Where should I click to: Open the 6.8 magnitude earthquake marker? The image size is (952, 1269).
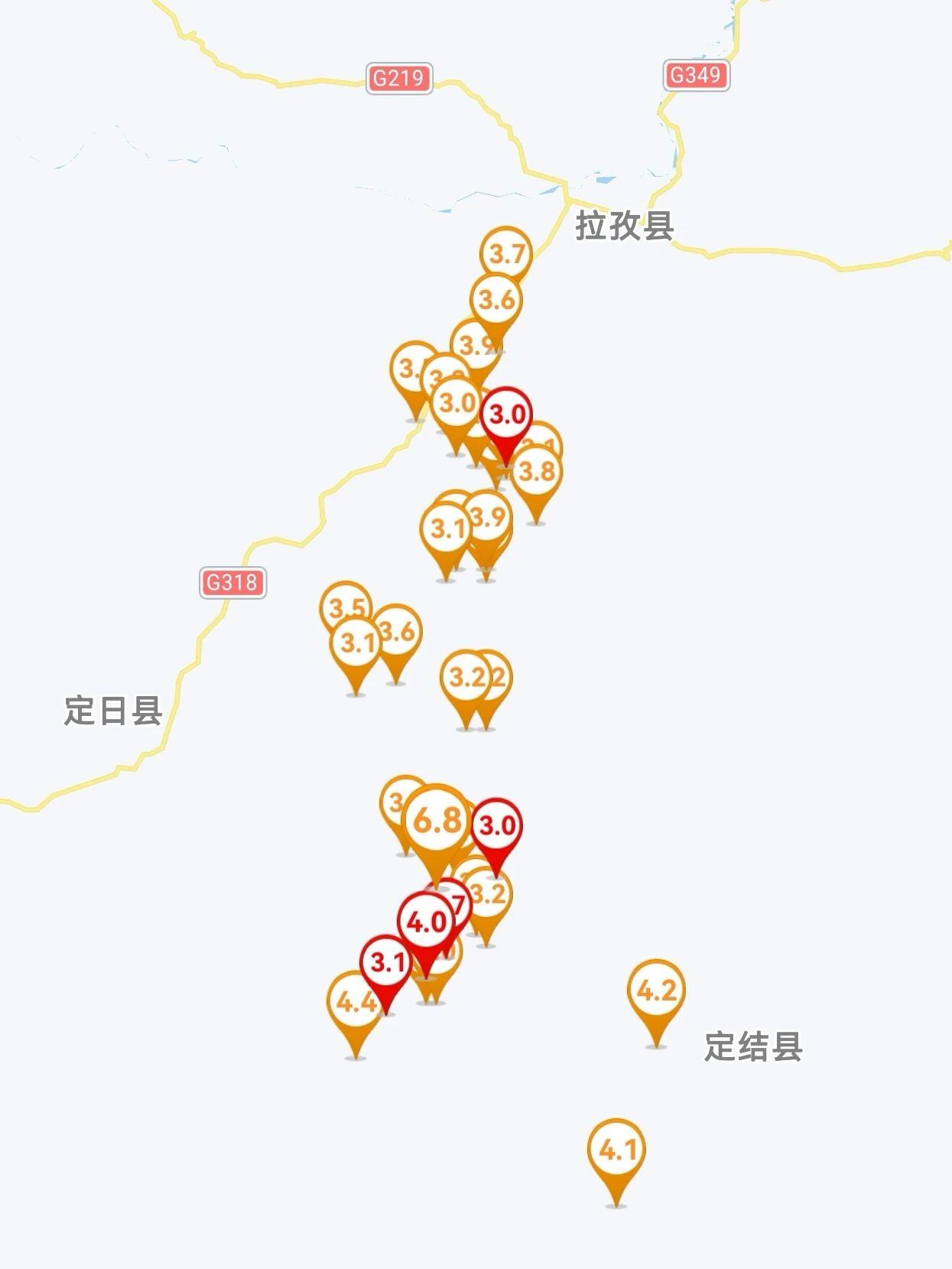point(437,822)
